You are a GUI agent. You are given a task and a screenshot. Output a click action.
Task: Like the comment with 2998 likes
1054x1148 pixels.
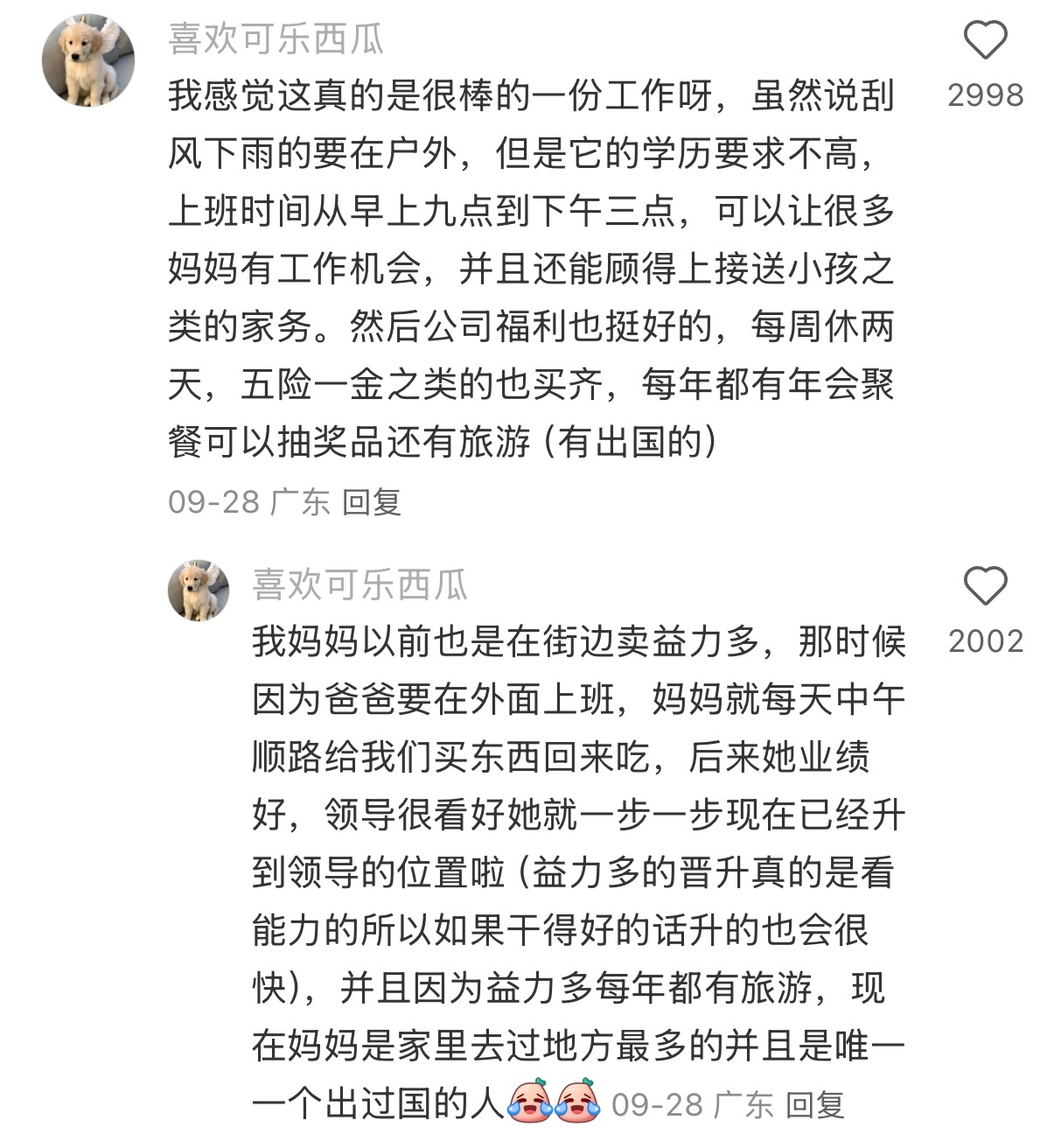click(985, 41)
